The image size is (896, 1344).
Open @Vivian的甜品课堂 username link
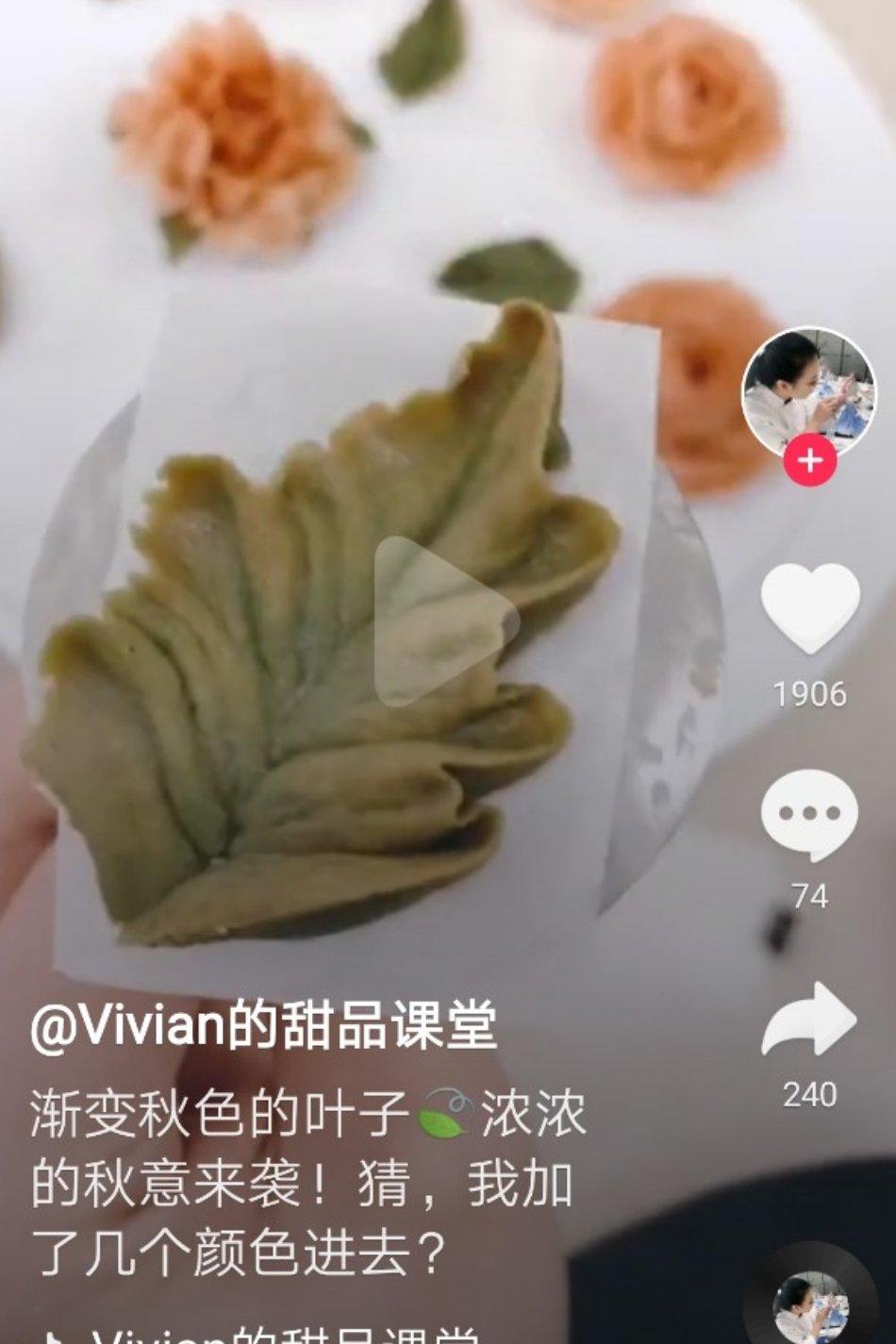point(264,1026)
